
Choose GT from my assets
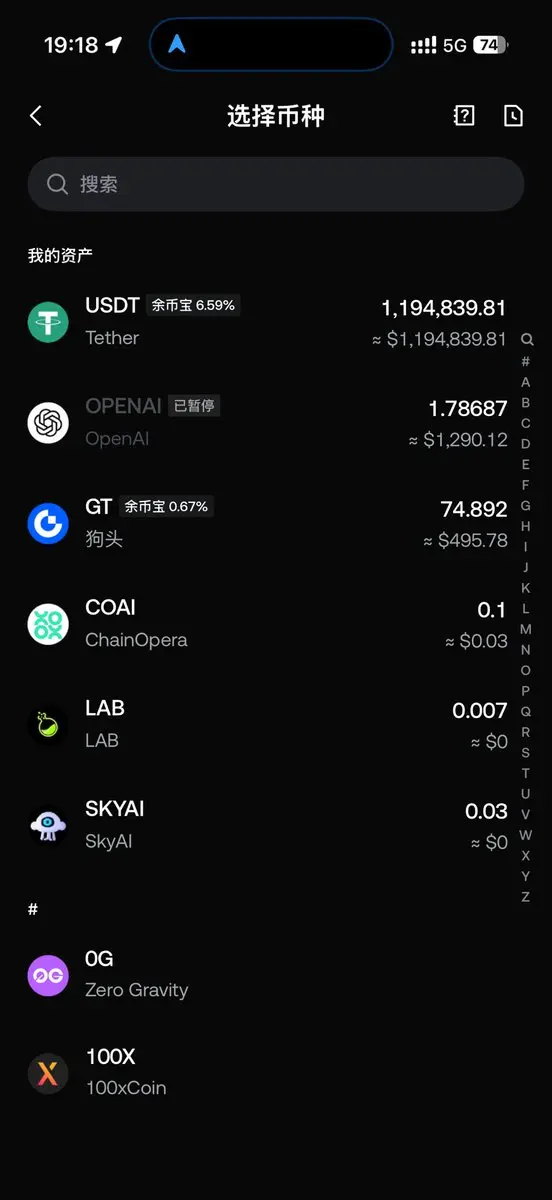(x=268, y=523)
